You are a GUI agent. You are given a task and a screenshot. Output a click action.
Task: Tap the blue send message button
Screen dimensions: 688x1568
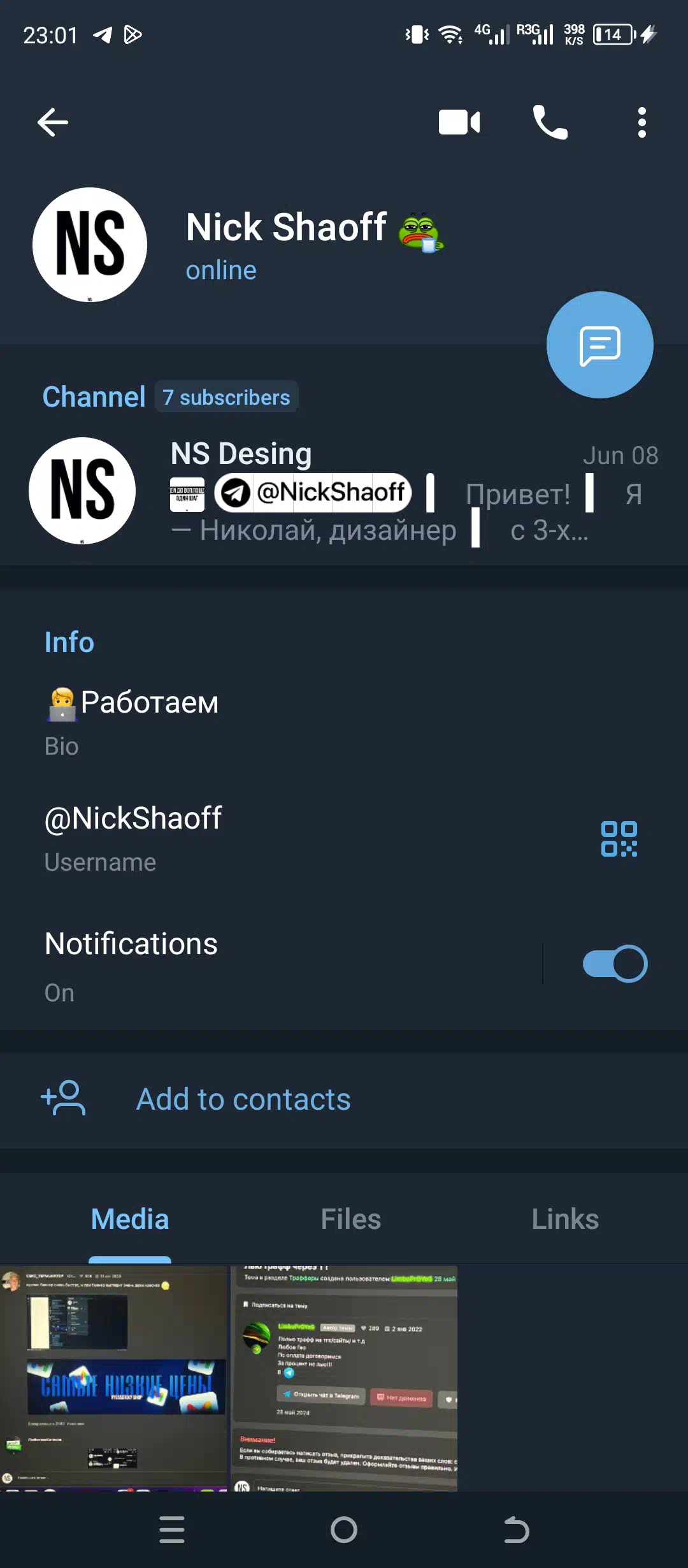tap(599, 345)
